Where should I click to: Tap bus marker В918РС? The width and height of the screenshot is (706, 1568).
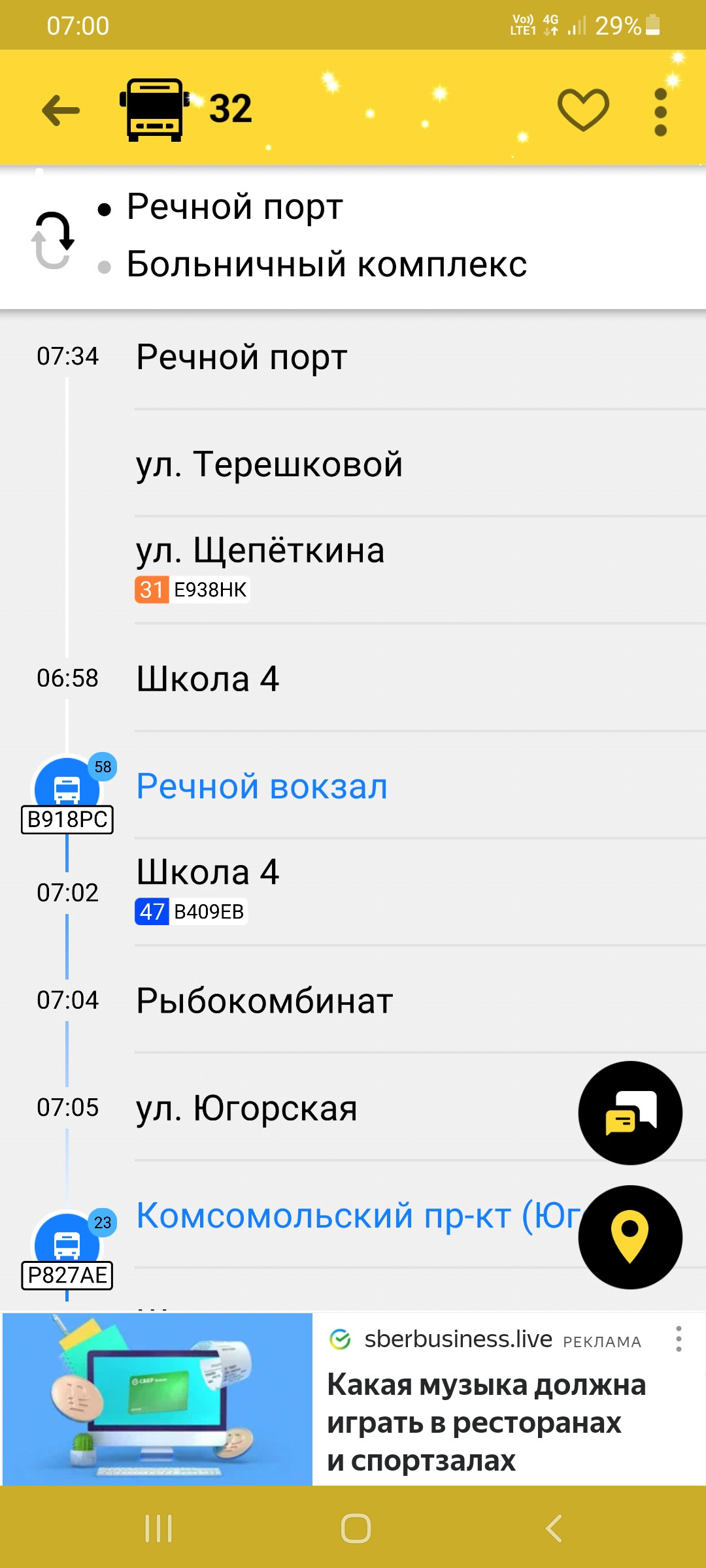point(67,795)
